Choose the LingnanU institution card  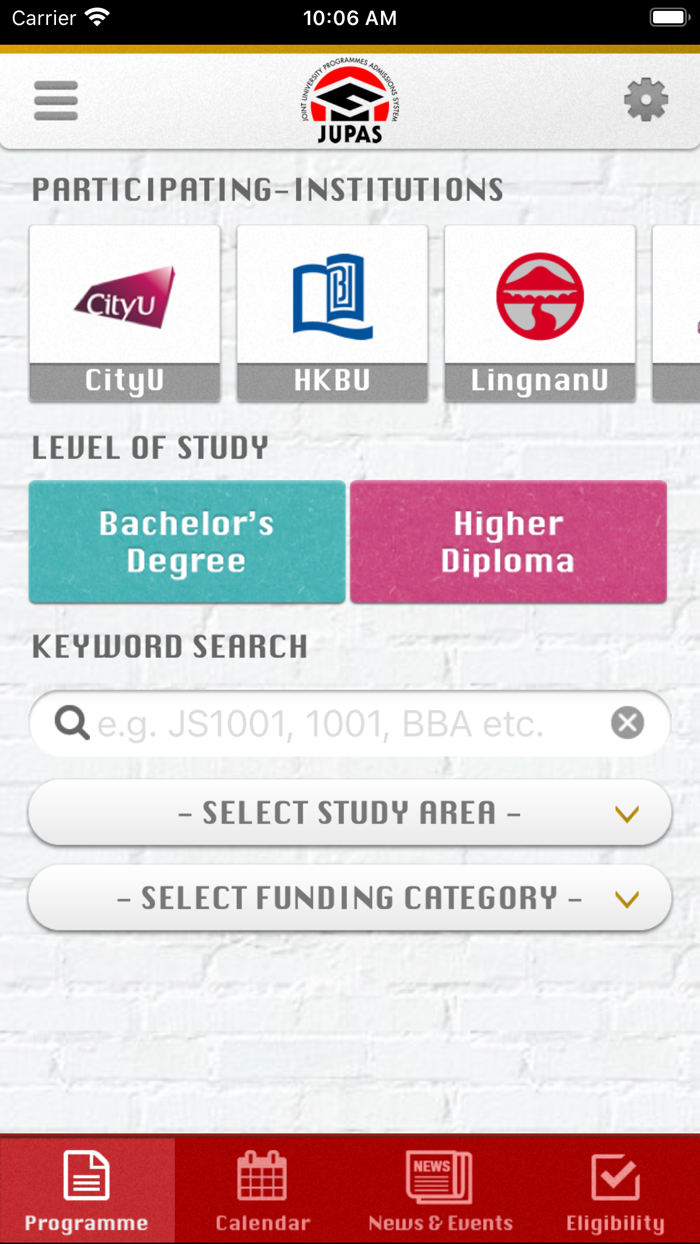pos(540,313)
